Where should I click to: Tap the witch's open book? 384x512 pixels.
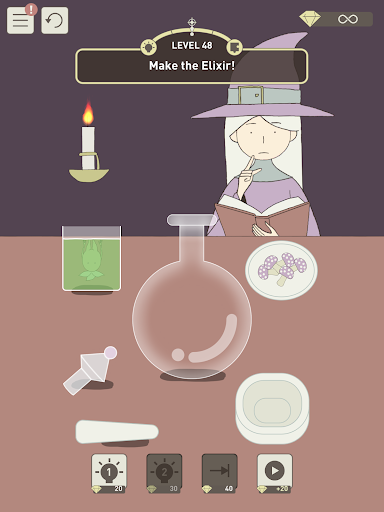263,215
